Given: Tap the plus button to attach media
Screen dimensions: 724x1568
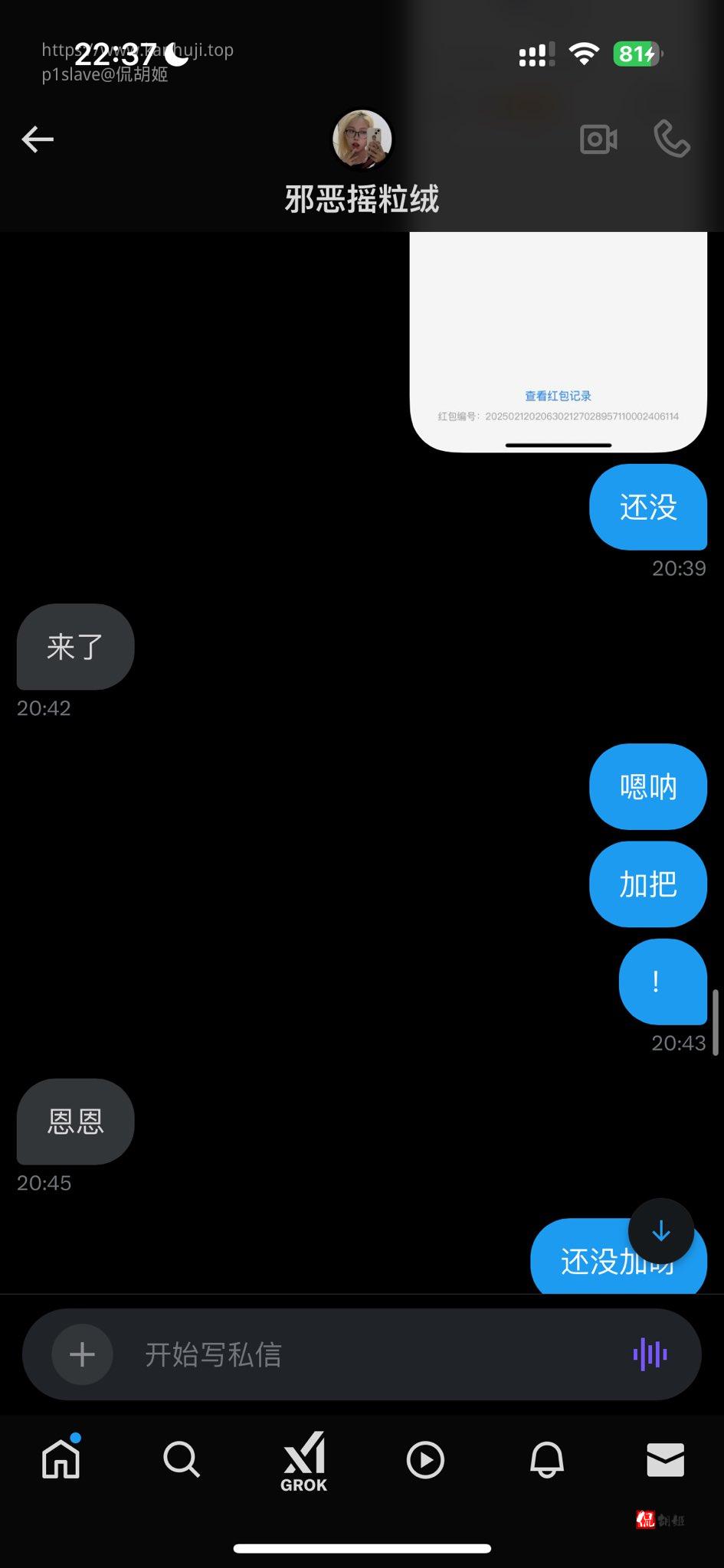Looking at the screenshot, I should tap(82, 1354).
